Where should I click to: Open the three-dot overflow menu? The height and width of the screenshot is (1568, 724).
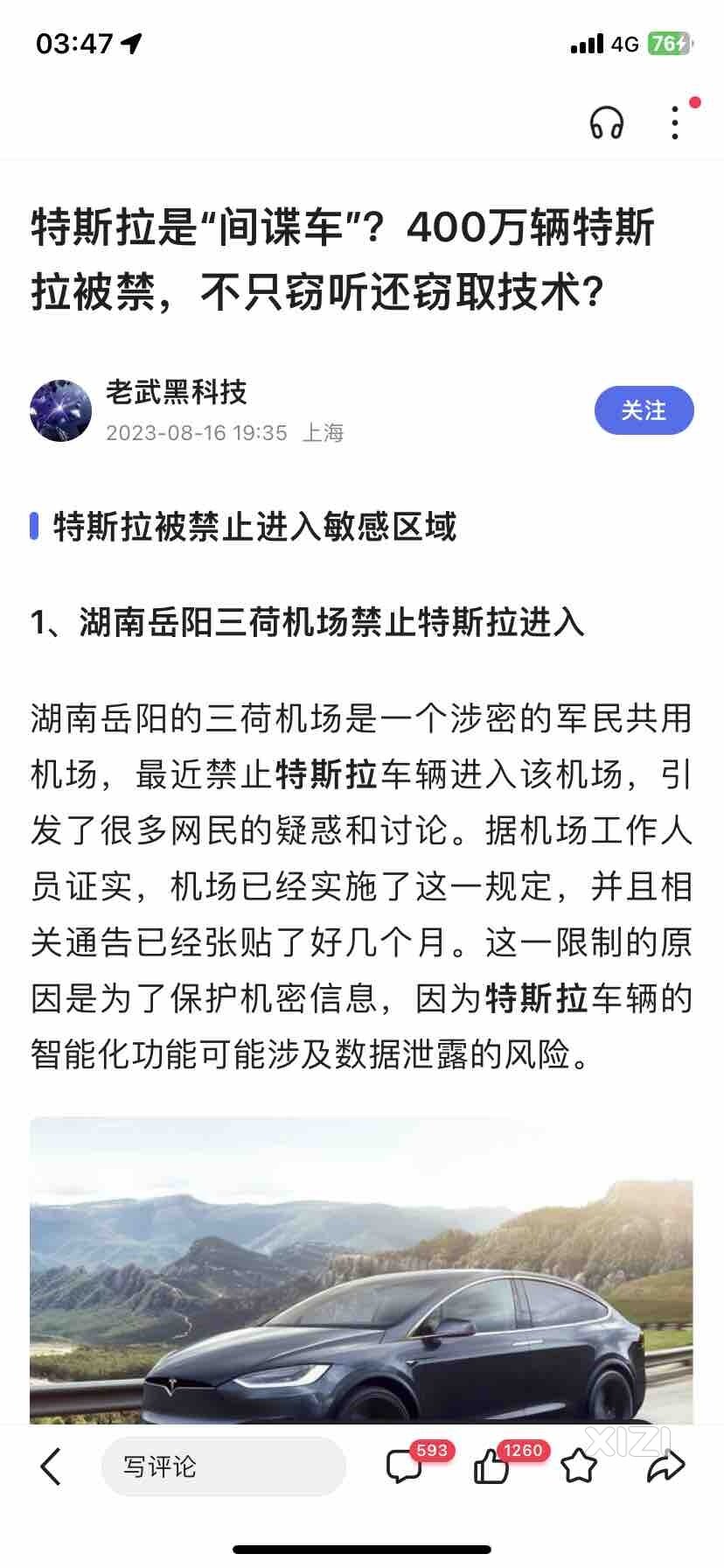tap(675, 122)
